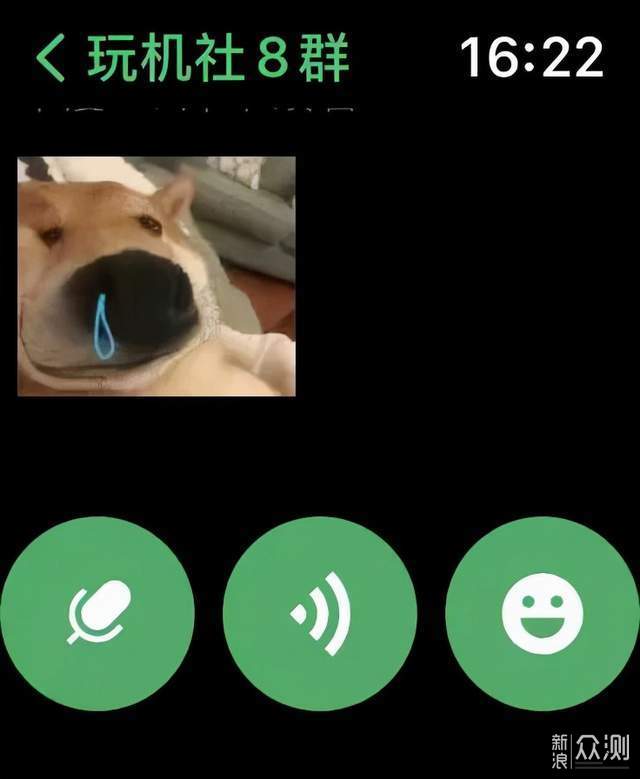Go back from 玩机社8群 chat
640x779 pixels.
click(52, 60)
